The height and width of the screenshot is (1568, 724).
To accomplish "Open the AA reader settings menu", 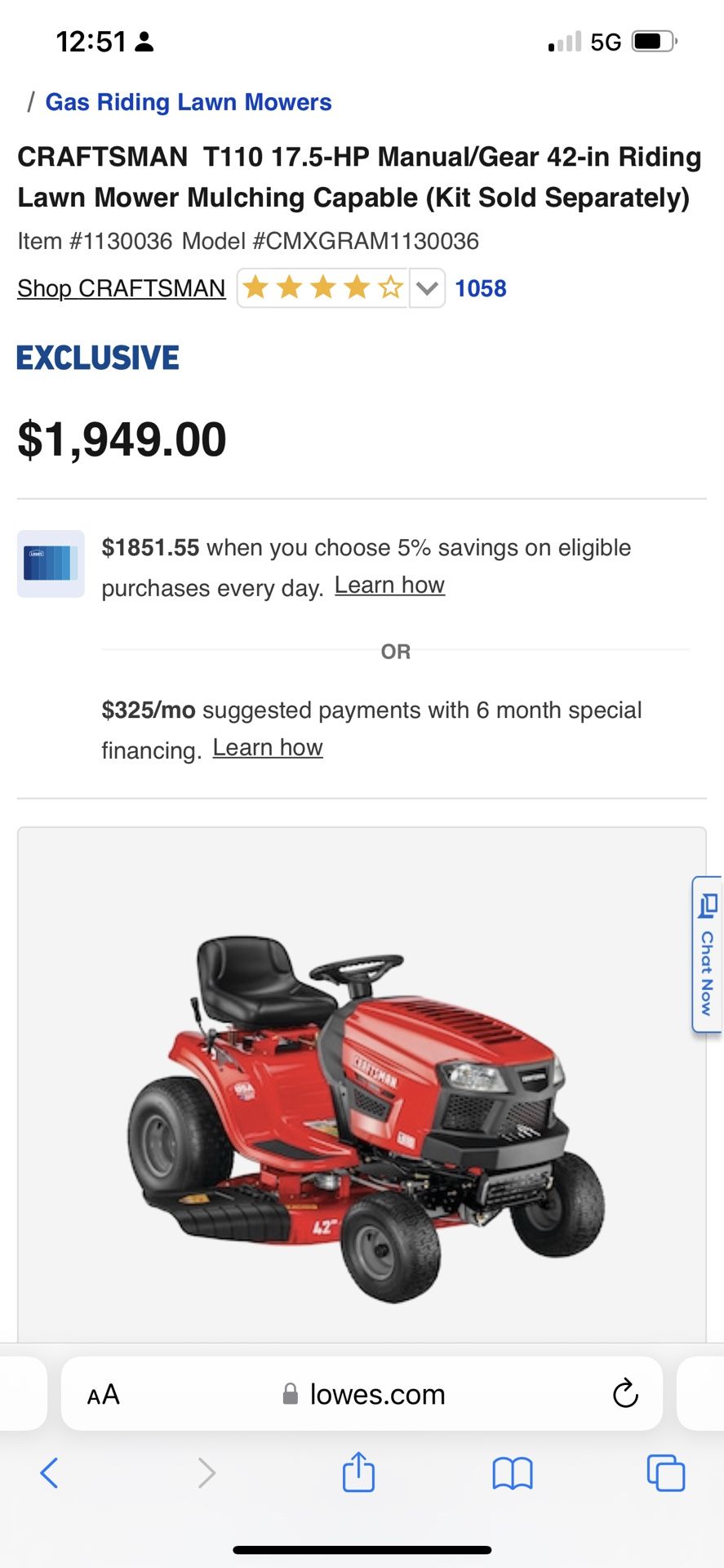I will [104, 1394].
